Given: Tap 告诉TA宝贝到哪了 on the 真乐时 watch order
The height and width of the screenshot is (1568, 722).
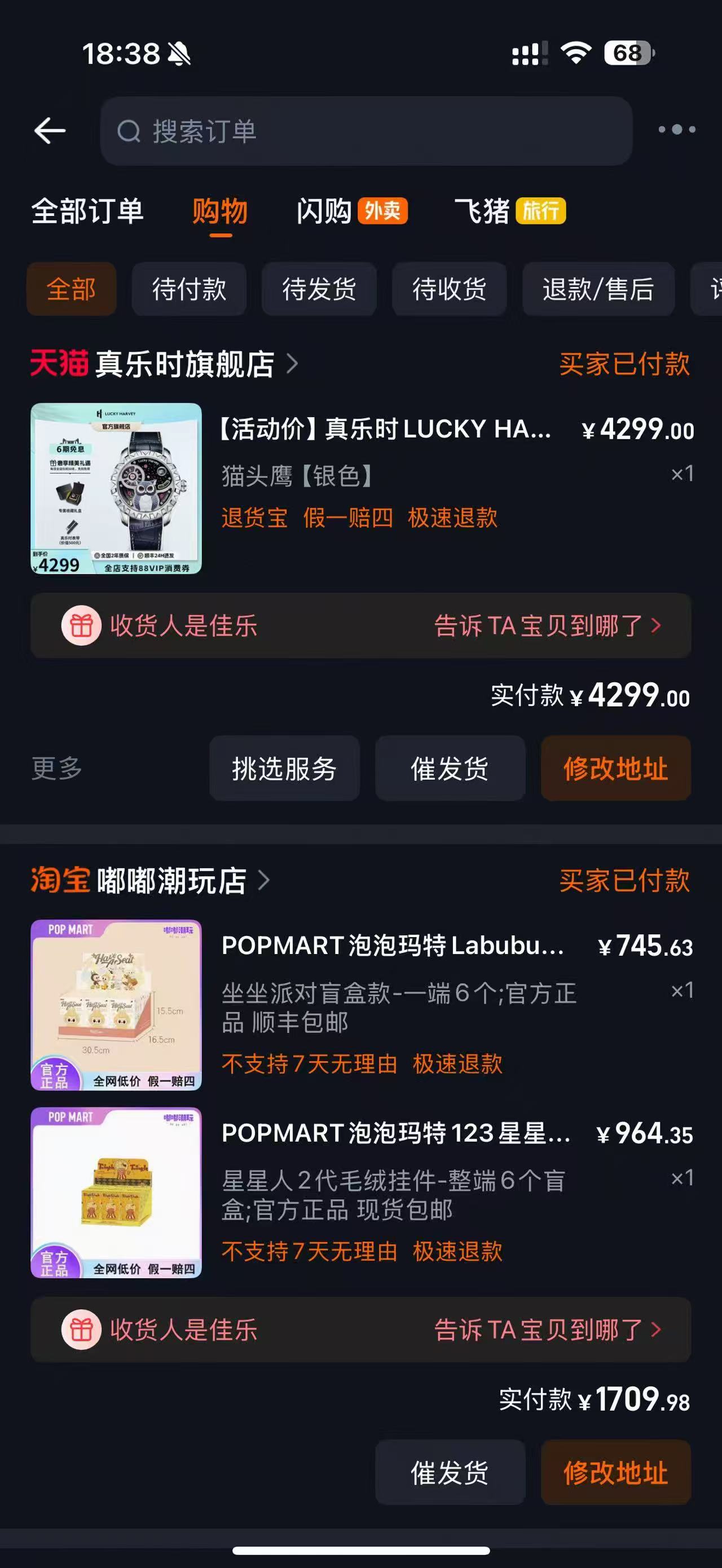Looking at the screenshot, I should tap(546, 626).
